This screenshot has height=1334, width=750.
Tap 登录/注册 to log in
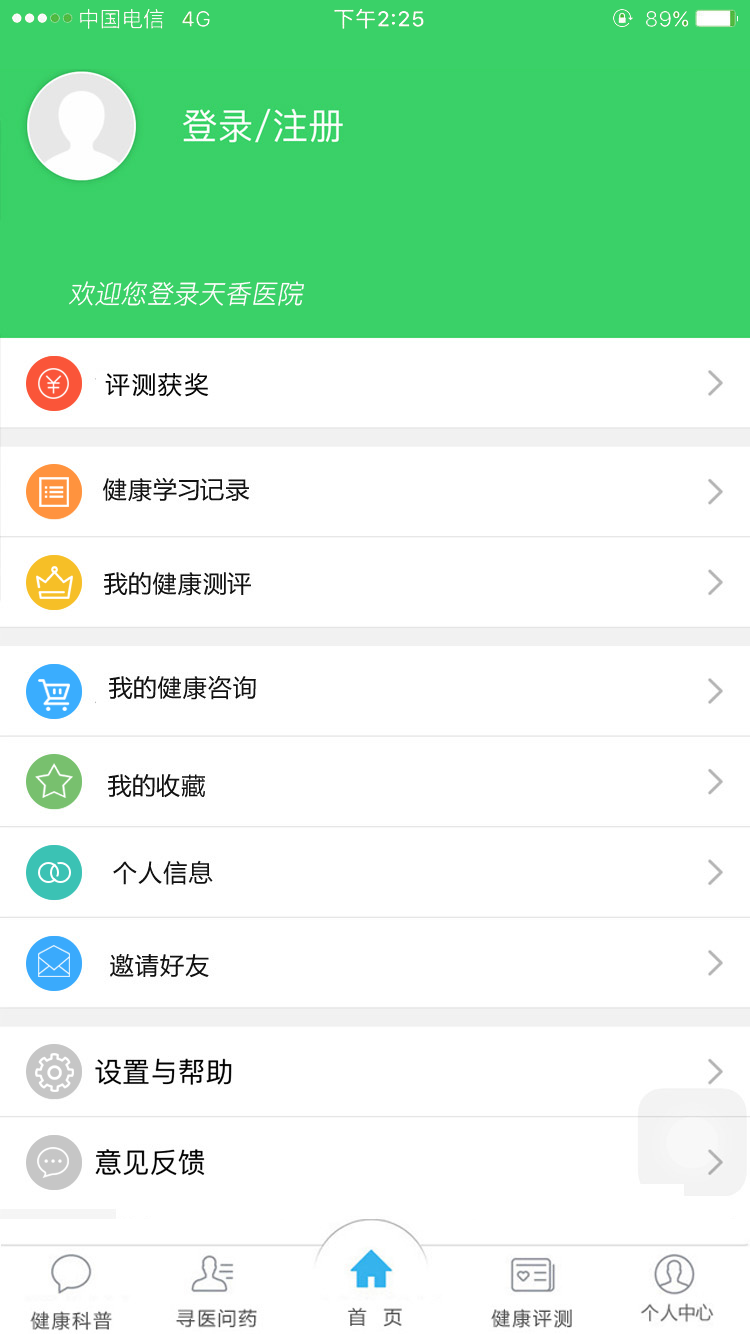coord(262,127)
